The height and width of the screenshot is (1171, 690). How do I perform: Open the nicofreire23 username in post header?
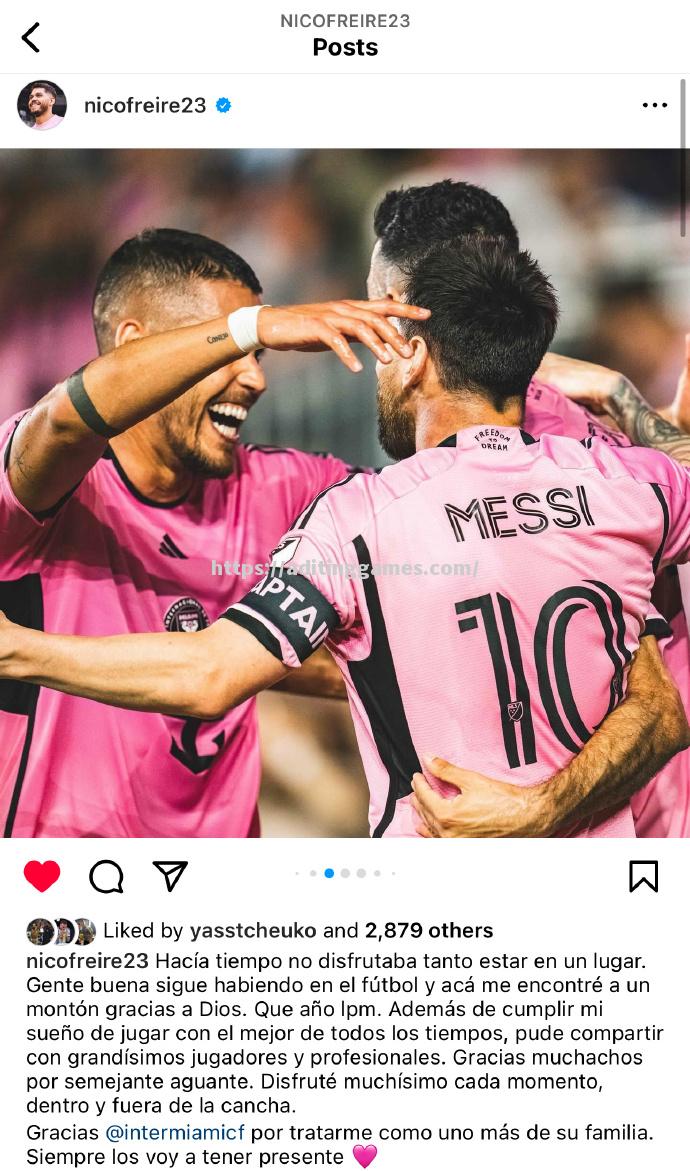pos(145,105)
